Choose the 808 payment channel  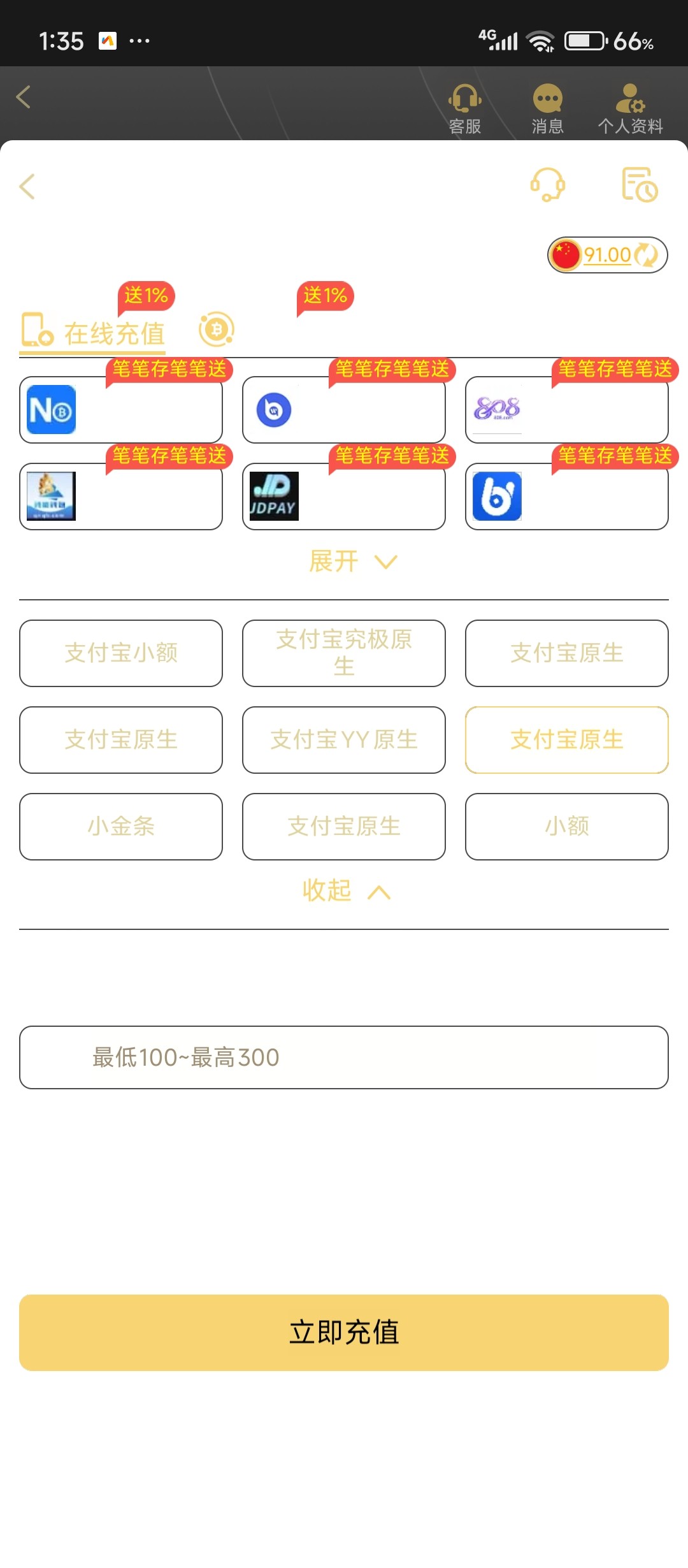(566, 410)
